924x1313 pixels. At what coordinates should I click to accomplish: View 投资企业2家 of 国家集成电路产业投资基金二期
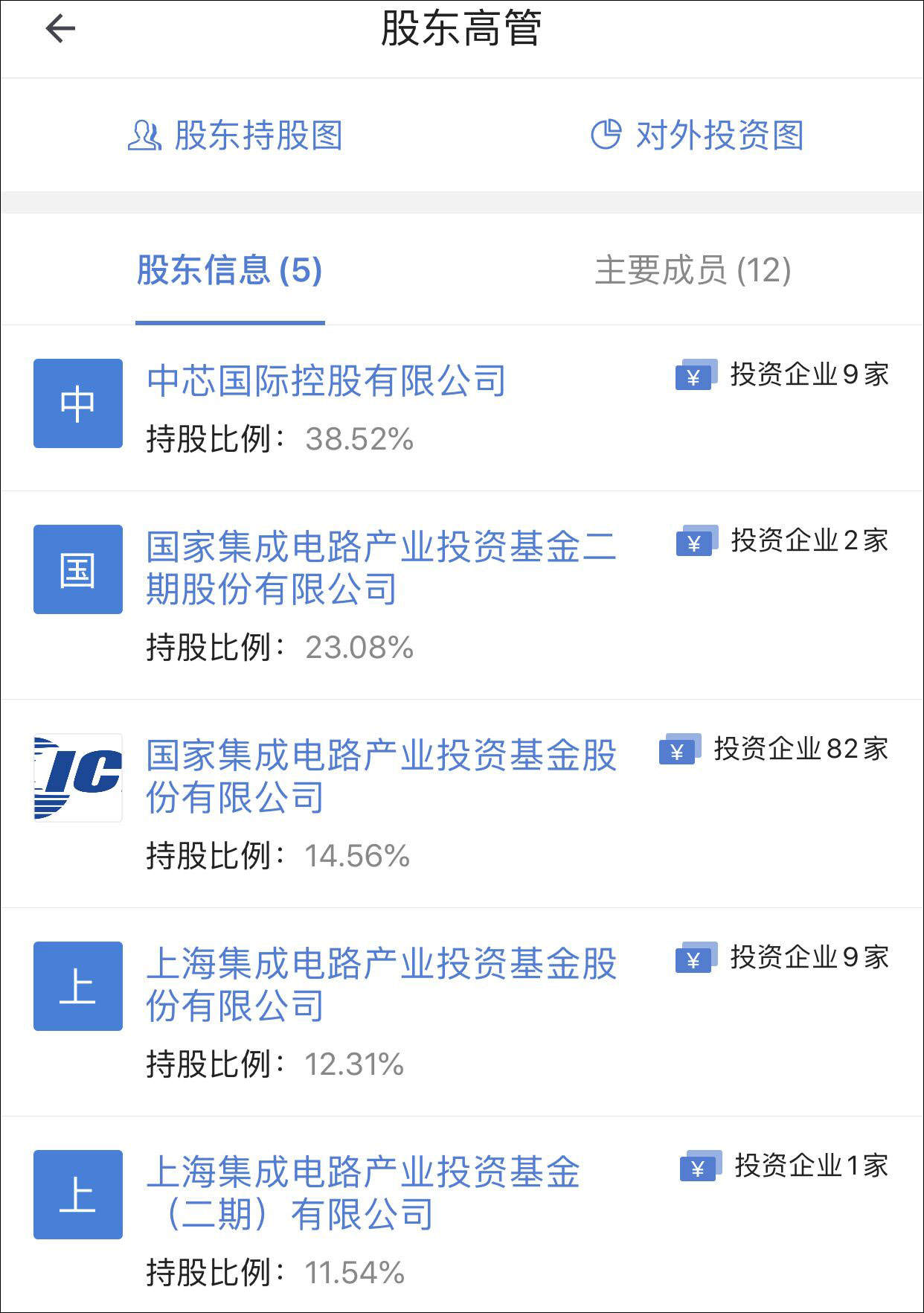pos(808,543)
